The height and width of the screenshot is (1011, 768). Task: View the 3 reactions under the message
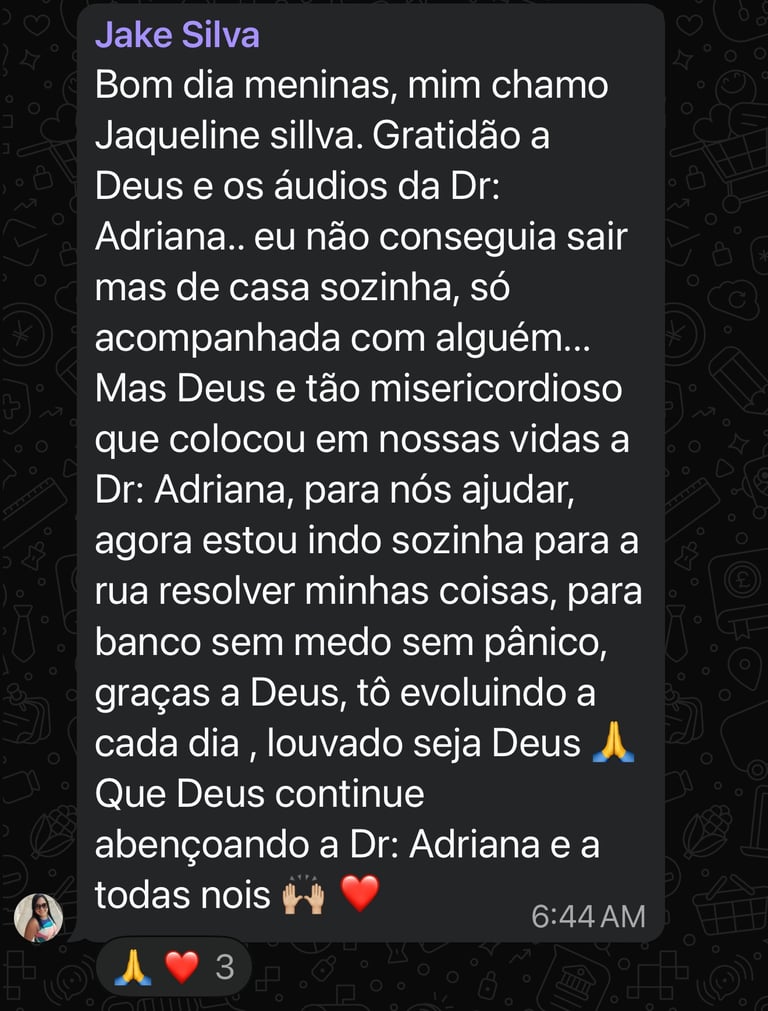click(x=173, y=967)
